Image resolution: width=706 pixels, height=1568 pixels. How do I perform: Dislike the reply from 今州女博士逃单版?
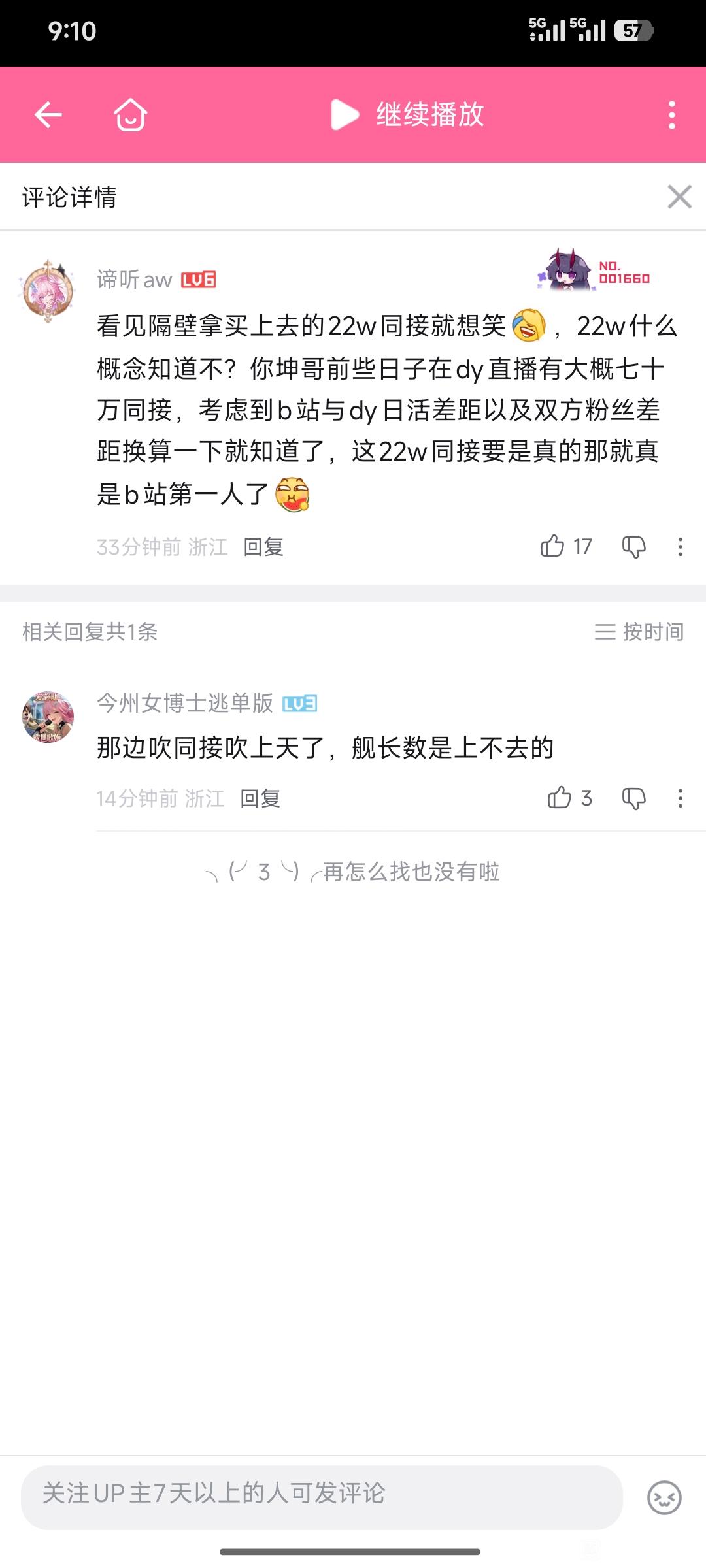pyautogui.click(x=633, y=798)
